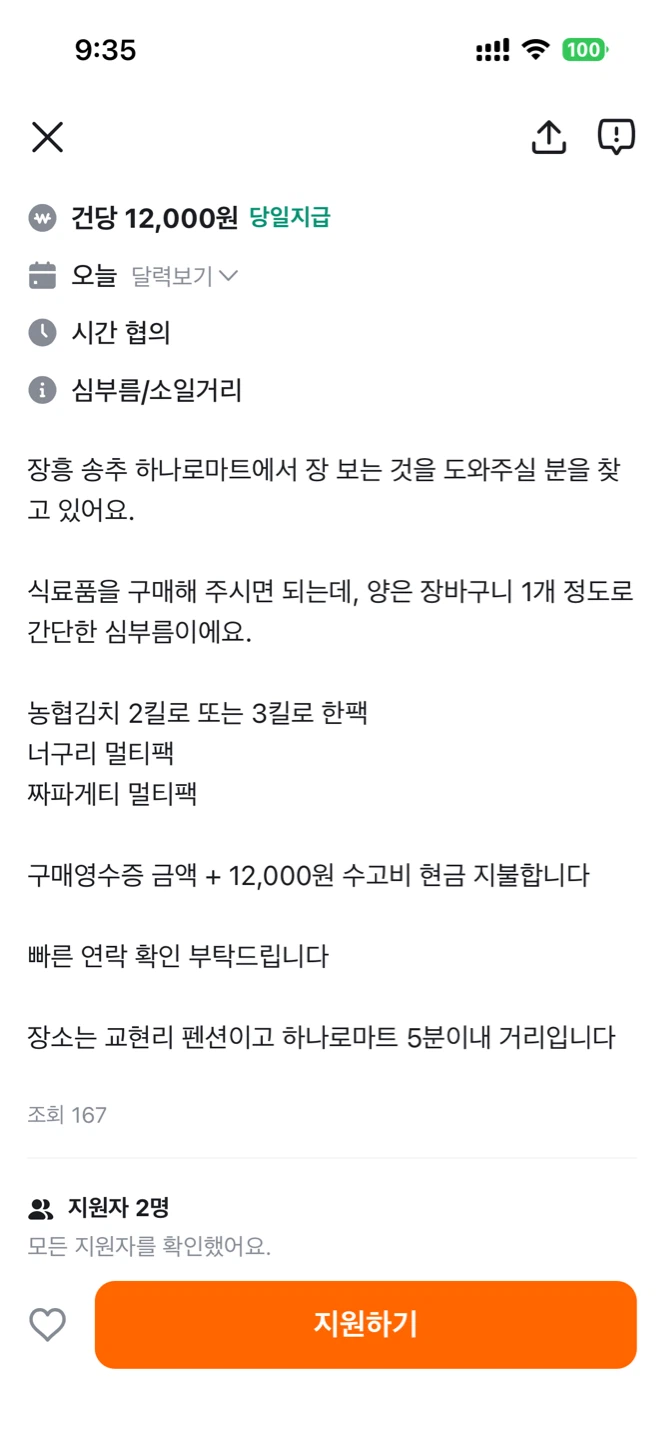Report this posting via the alert icon

pyautogui.click(x=616, y=137)
